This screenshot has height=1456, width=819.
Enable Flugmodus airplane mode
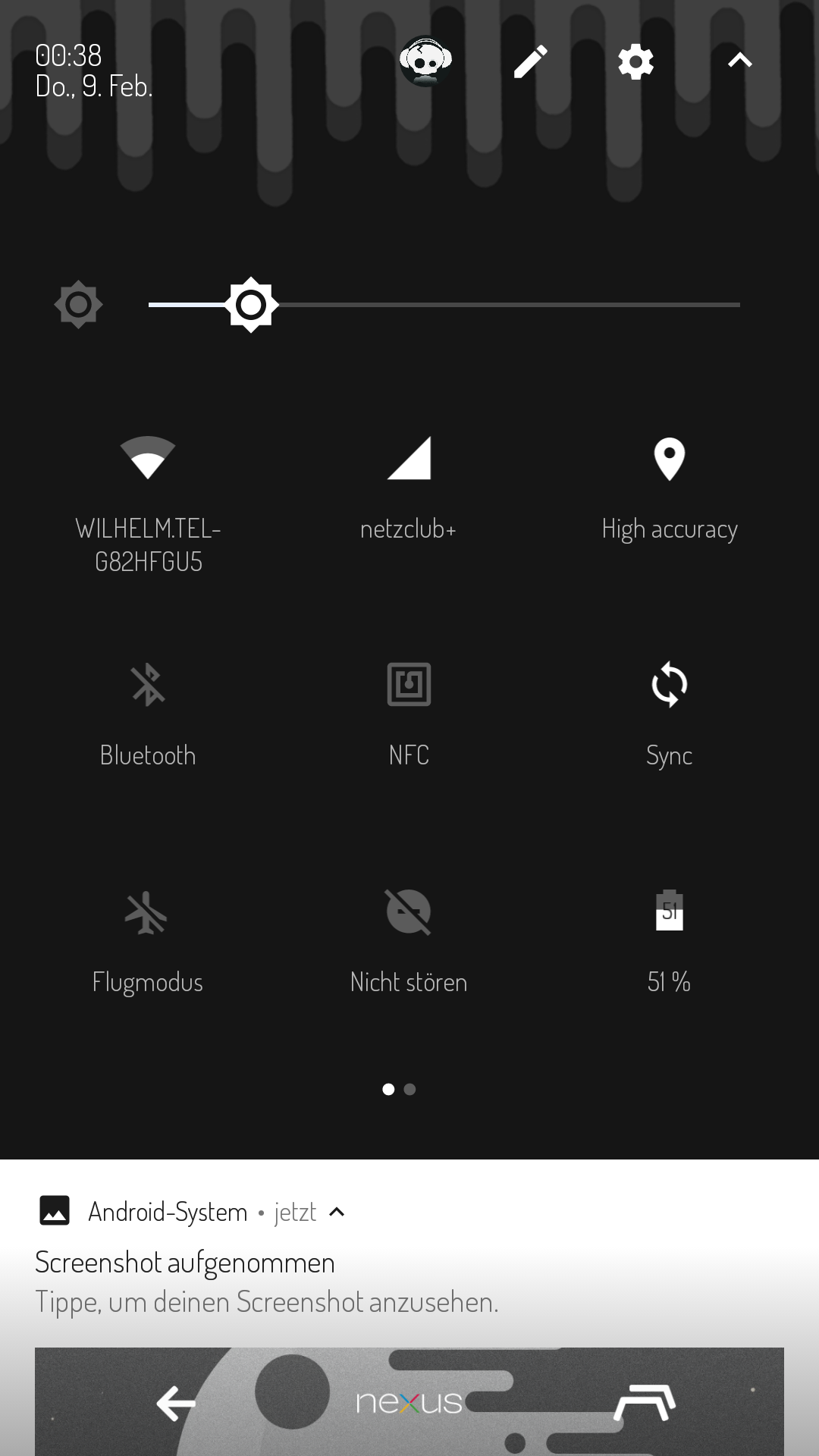pos(148,912)
